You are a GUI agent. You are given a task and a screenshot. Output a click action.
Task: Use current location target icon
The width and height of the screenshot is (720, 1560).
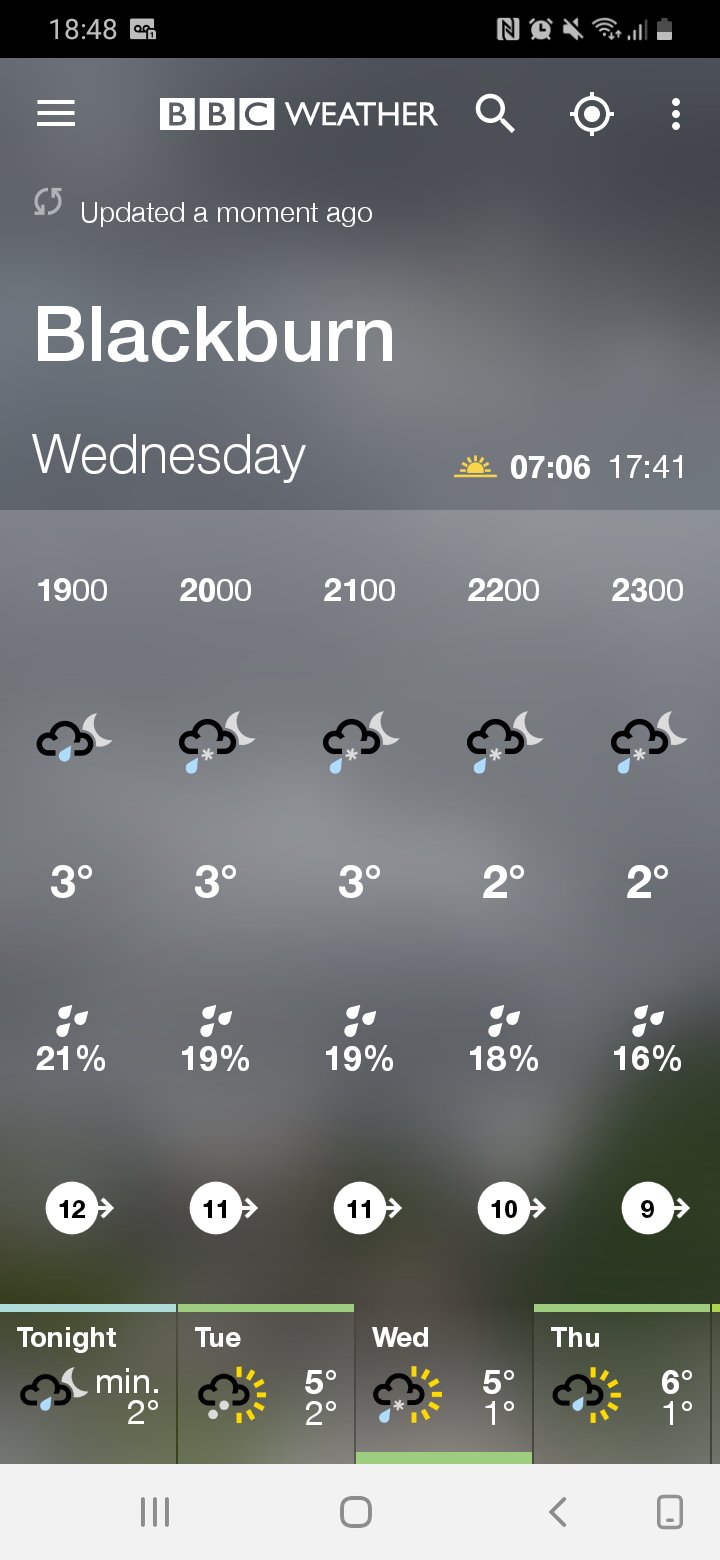point(591,114)
